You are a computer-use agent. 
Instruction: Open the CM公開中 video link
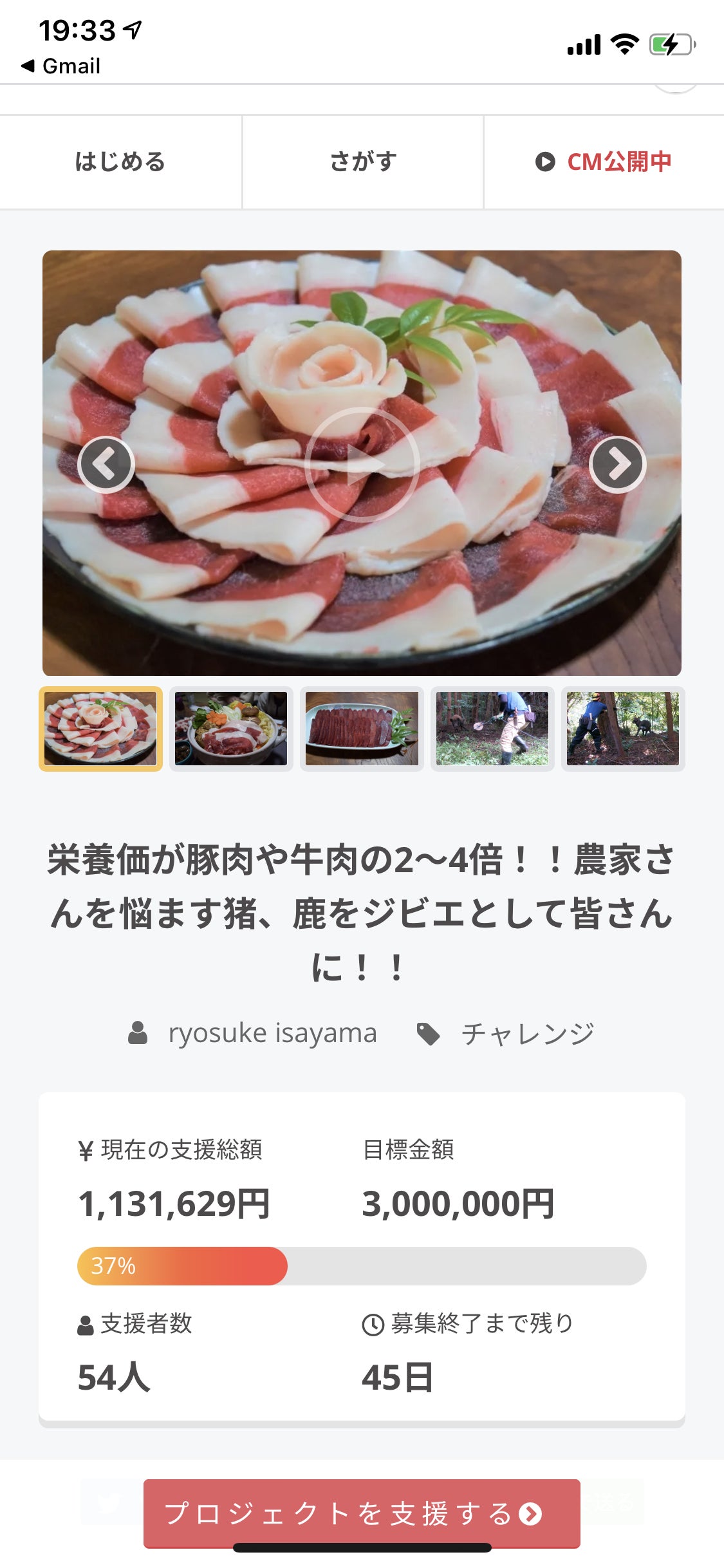coord(604,162)
